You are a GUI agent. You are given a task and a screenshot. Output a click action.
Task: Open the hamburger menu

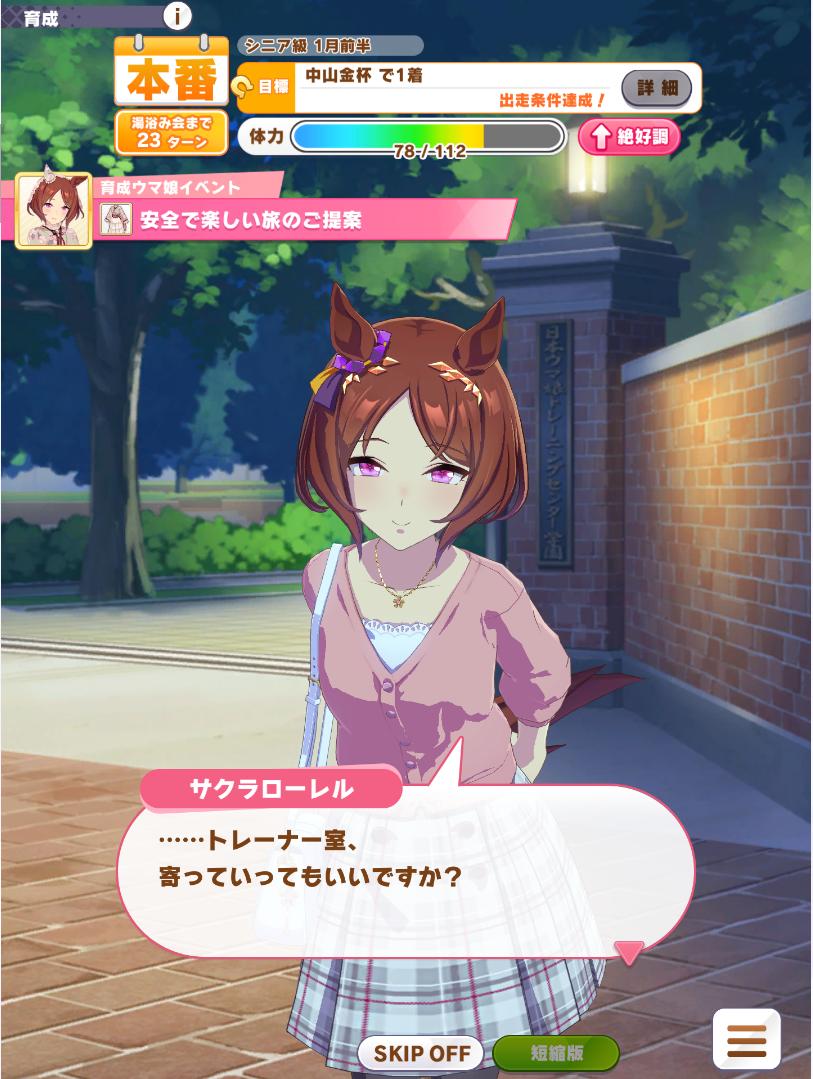[746, 1041]
